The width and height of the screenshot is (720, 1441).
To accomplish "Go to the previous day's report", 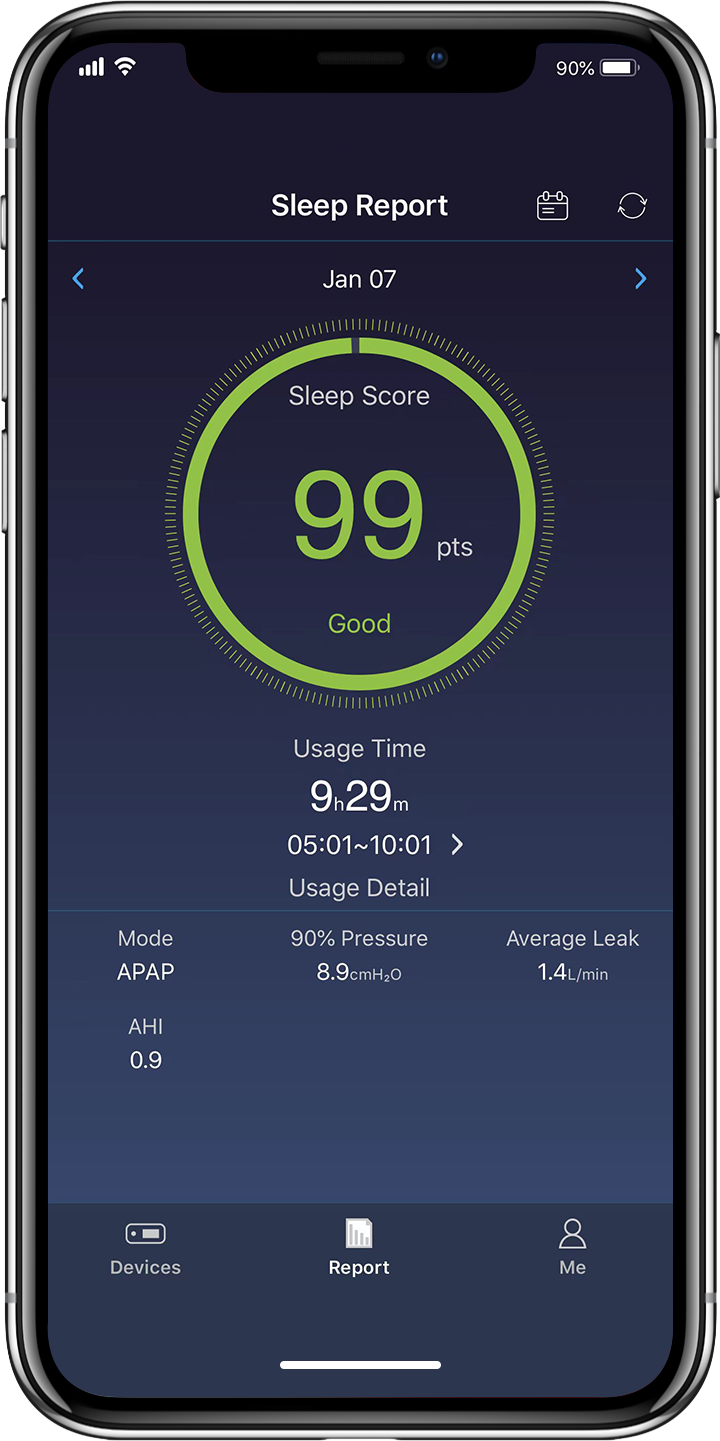I will point(79,279).
